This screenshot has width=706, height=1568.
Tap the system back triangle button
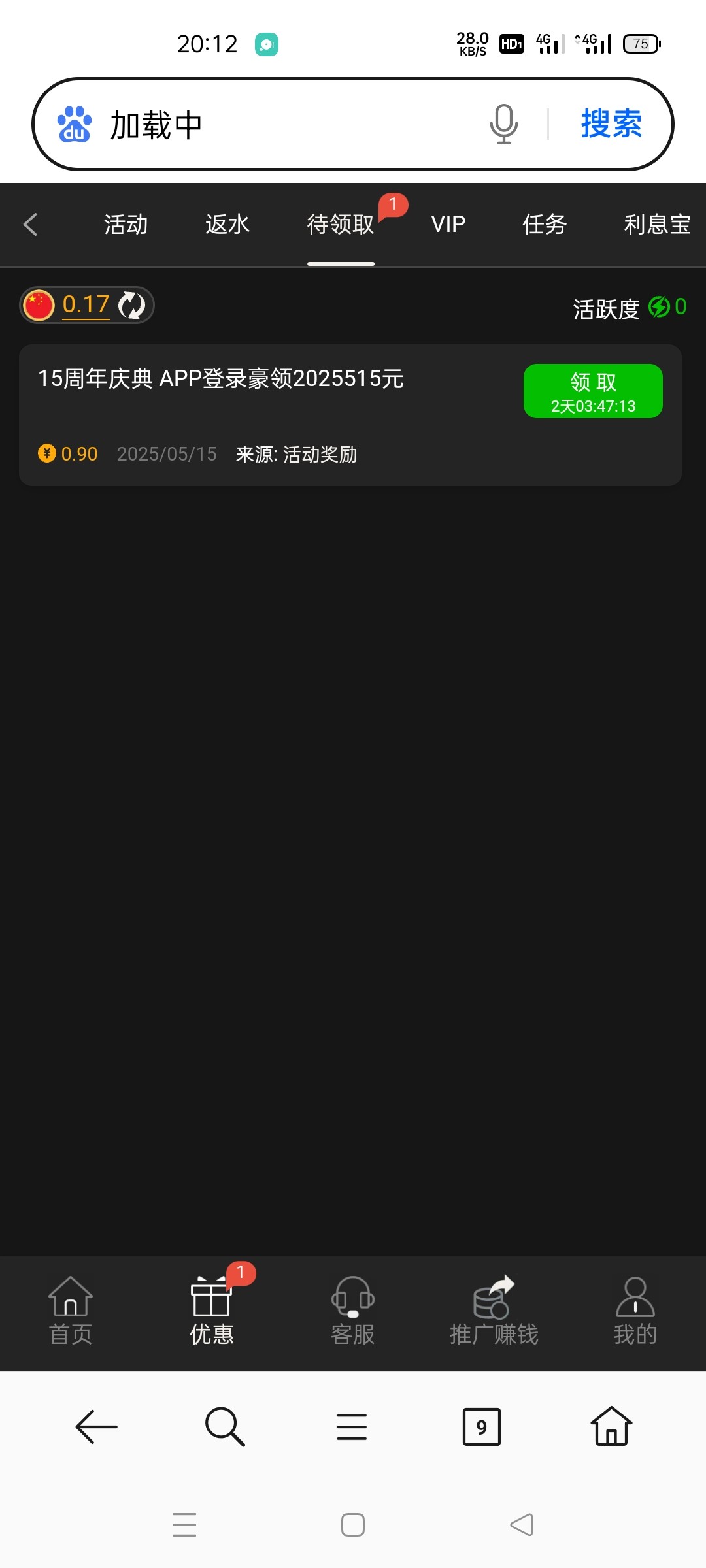(521, 1525)
